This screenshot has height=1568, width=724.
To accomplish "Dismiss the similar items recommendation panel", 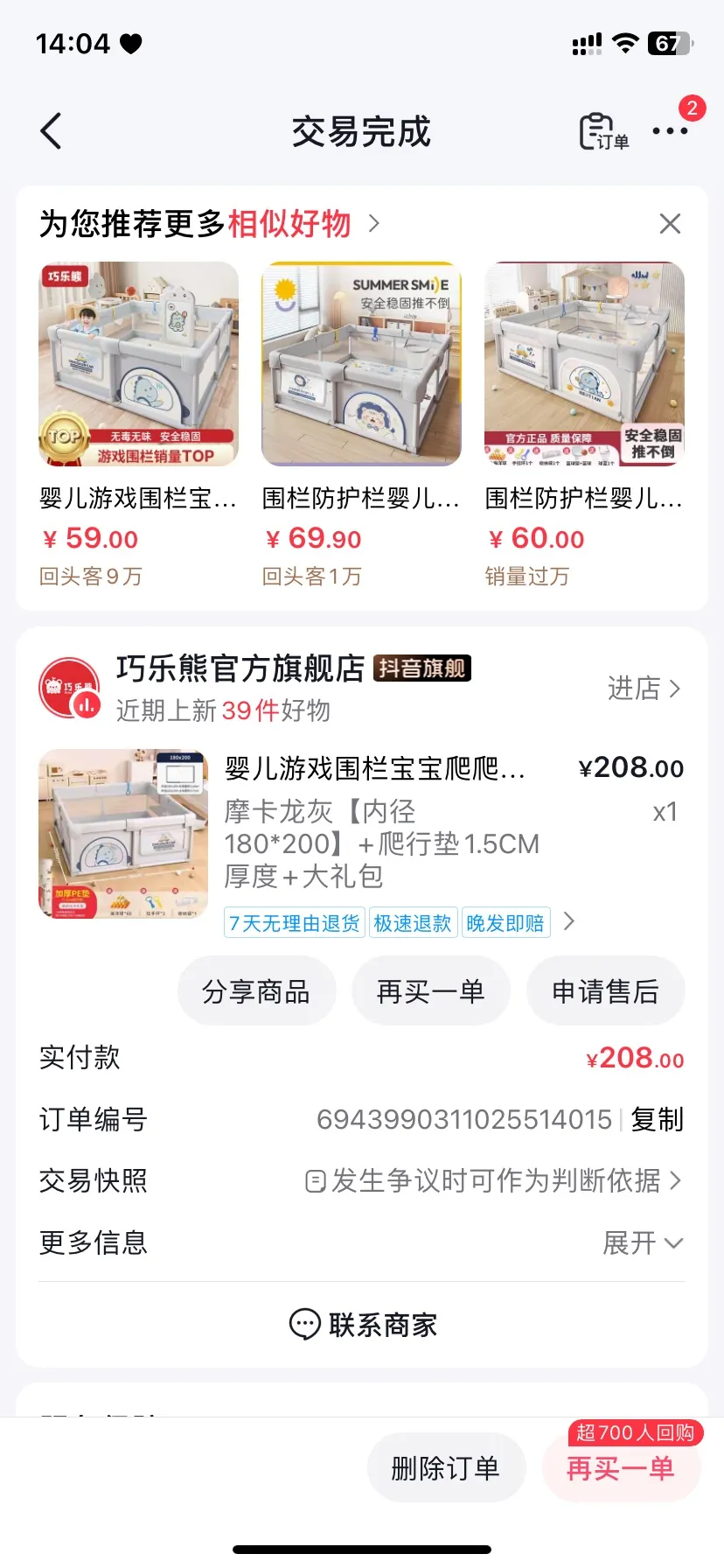I will tap(670, 224).
